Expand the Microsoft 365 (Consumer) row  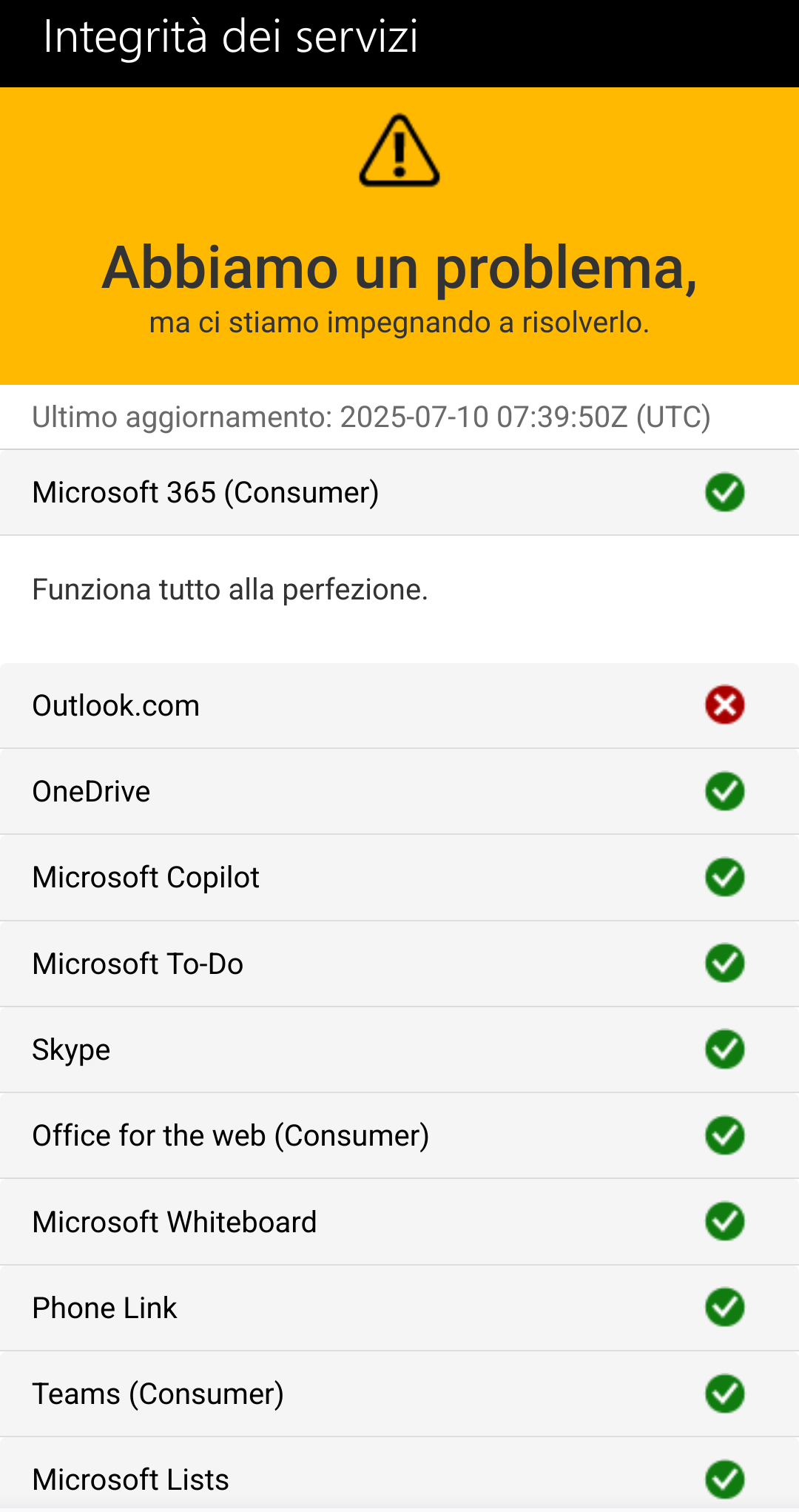pos(399,492)
